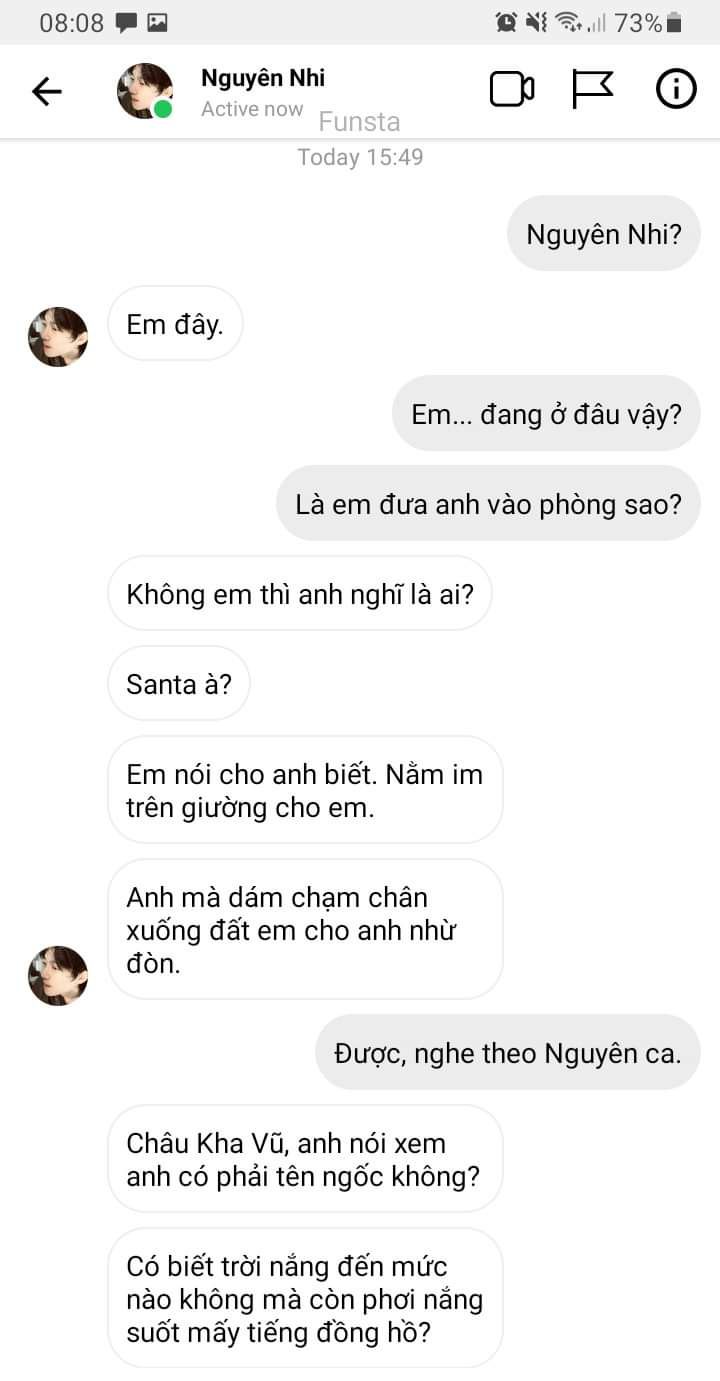
Task: Tap the avatar beside "Em đây."
Action: click(x=58, y=337)
